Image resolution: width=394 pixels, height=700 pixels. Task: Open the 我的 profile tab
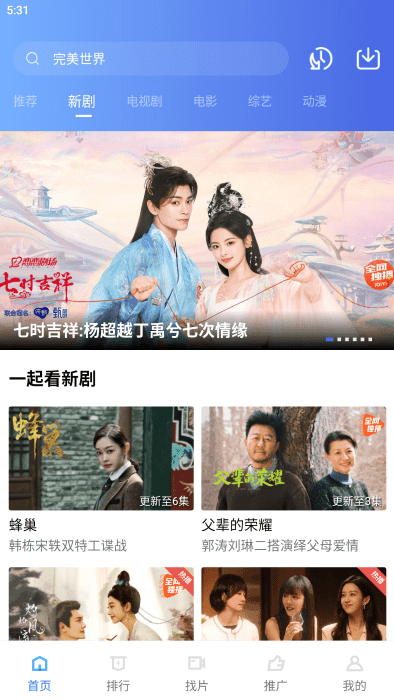(x=354, y=673)
